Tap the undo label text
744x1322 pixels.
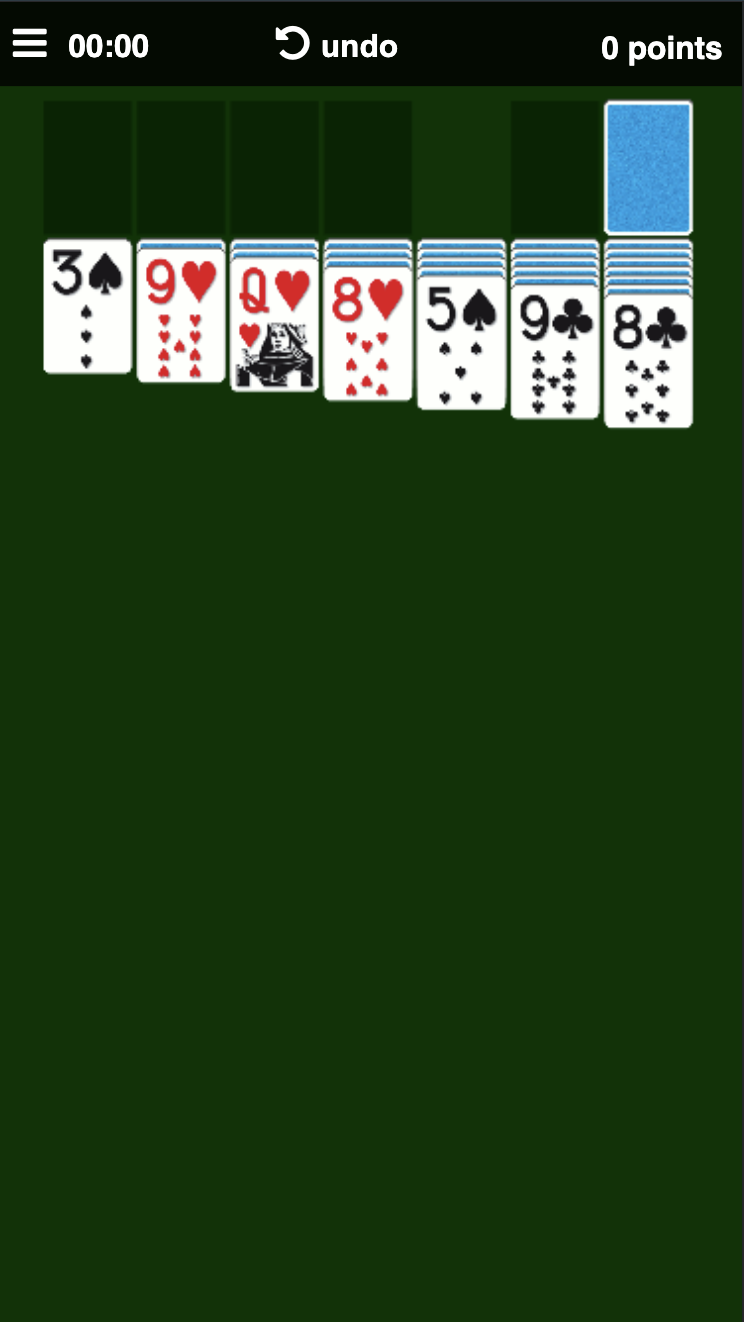[x=357, y=46]
